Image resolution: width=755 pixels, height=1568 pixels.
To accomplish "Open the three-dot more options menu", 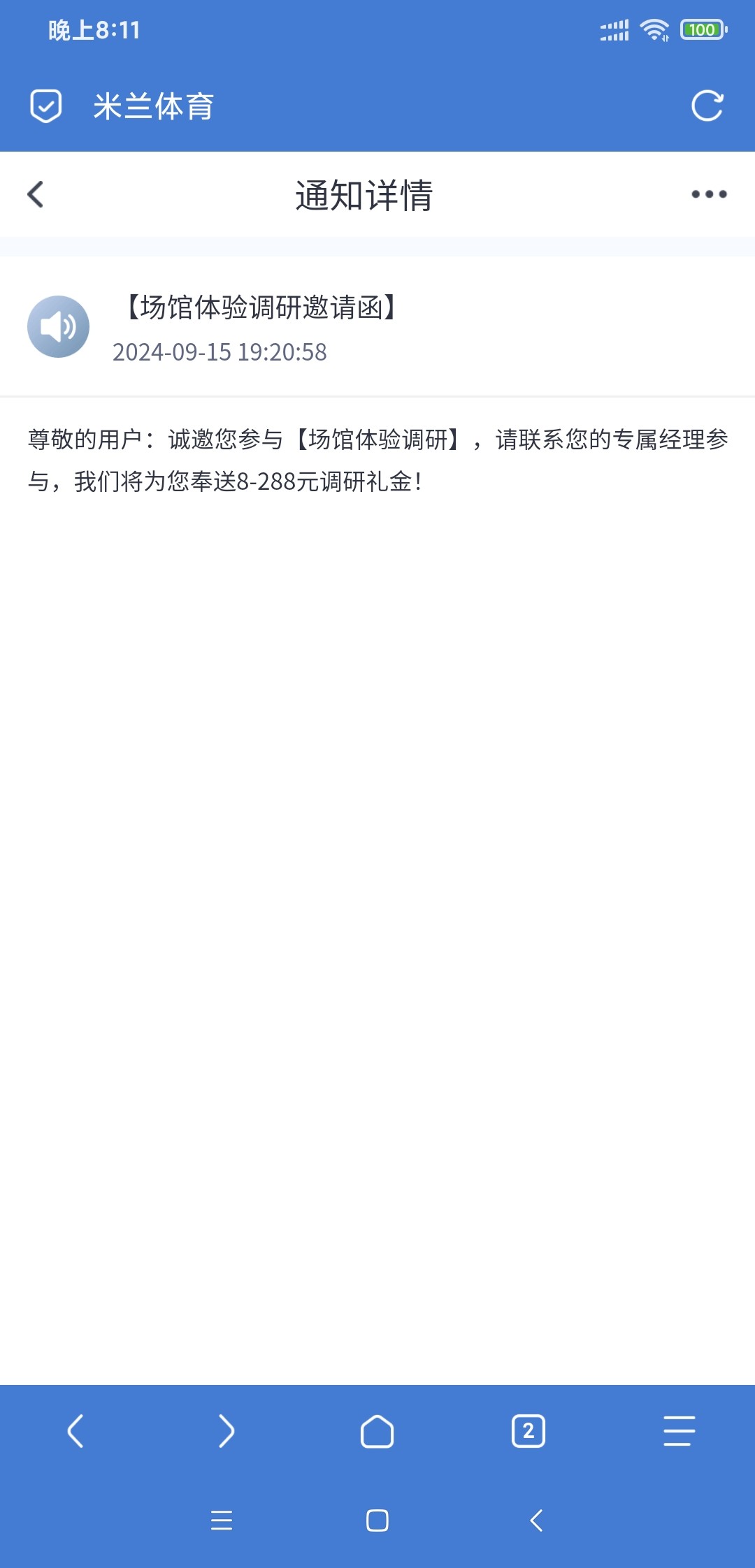I will pos(708,194).
